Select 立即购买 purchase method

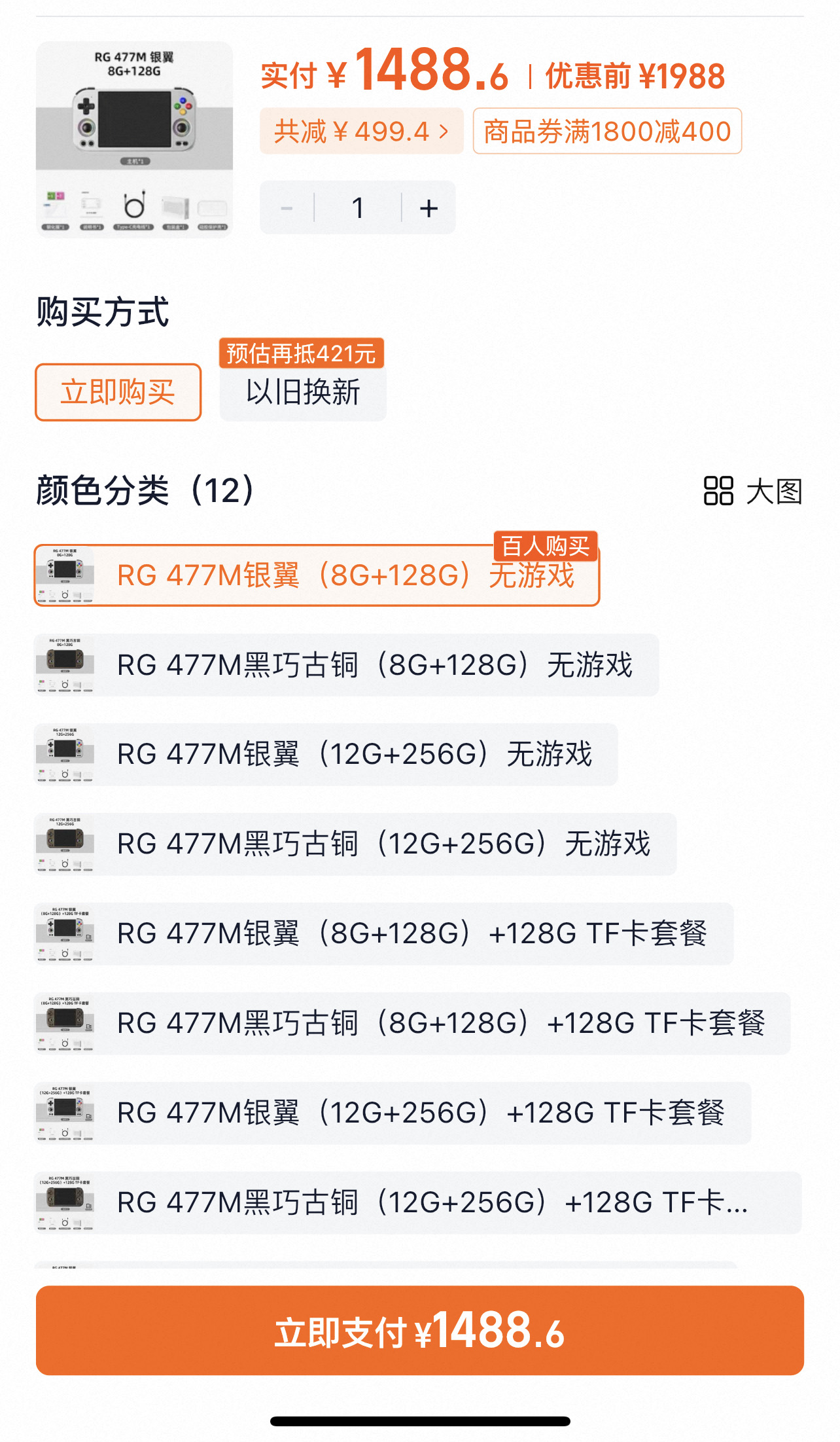[x=118, y=392]
